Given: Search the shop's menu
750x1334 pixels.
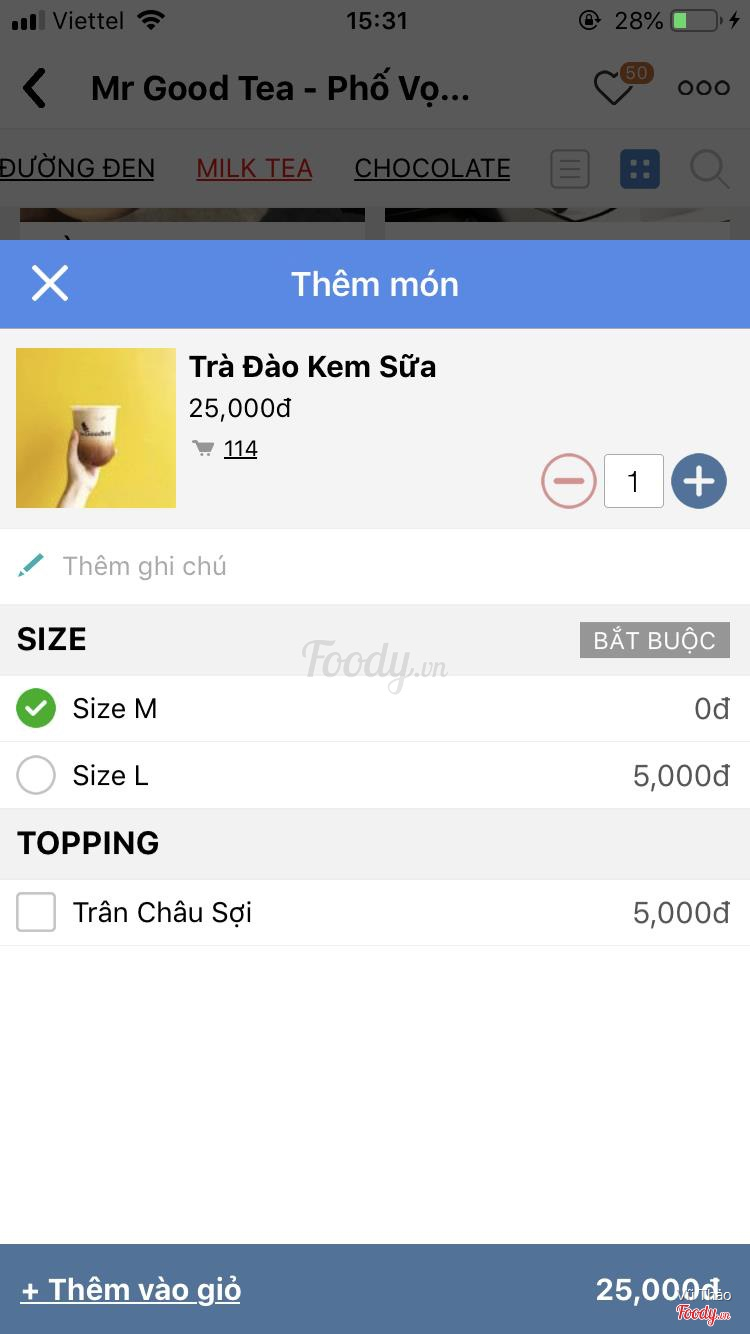Looking at the screenshot, I should (x=709, y=169).
